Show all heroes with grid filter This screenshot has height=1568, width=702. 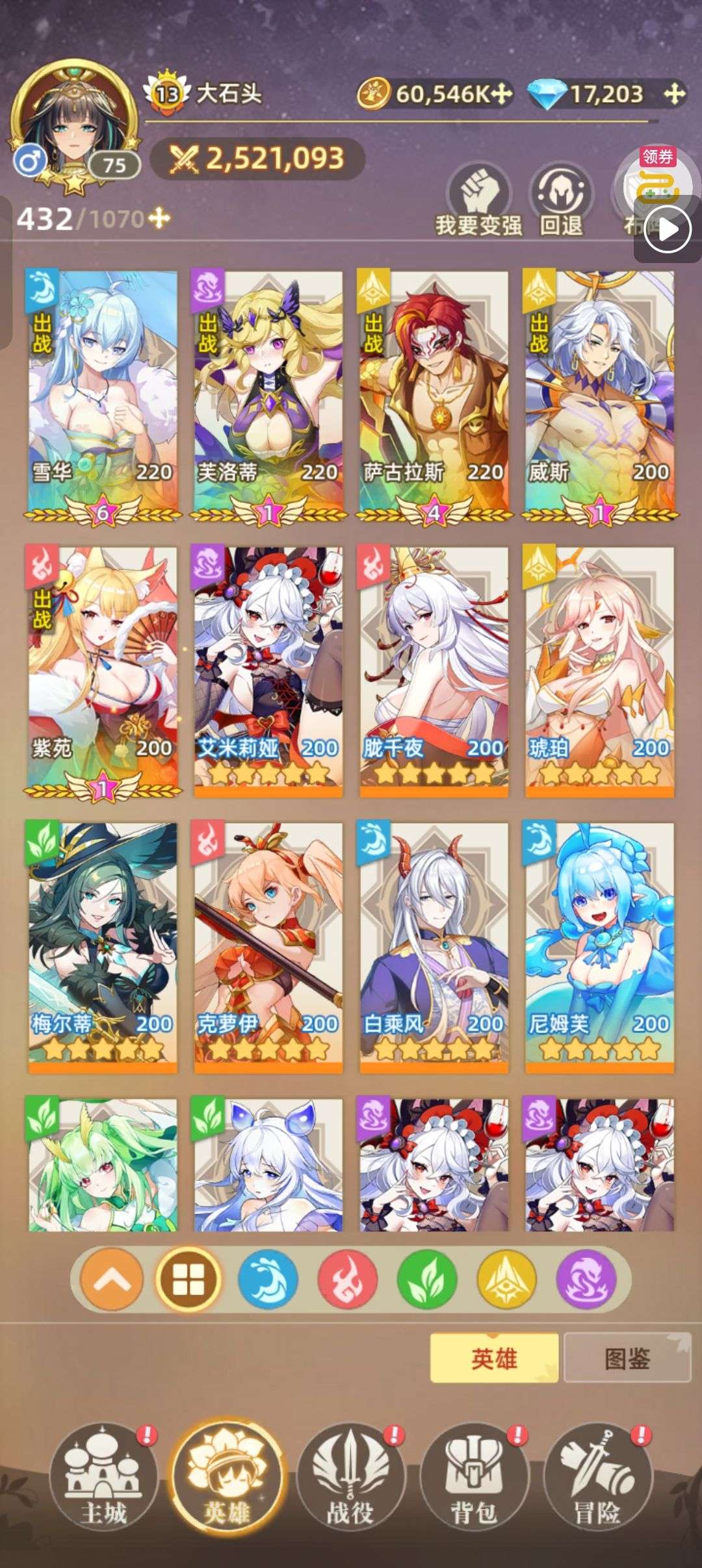(x=188, y=1280)
